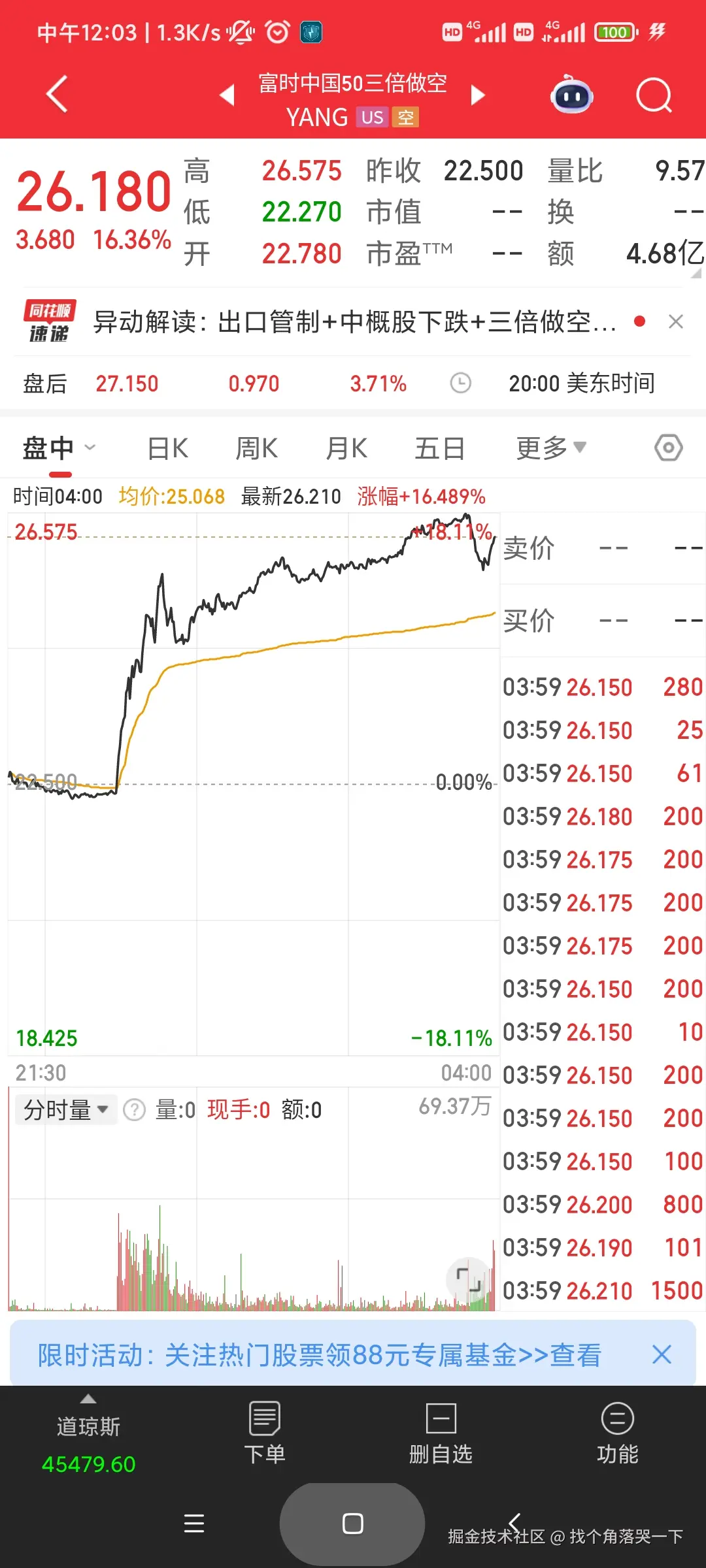Open search from the title bar
The height and width of the screenshot is (1568, 706).
pyautogui.click(x=654, y=96)
